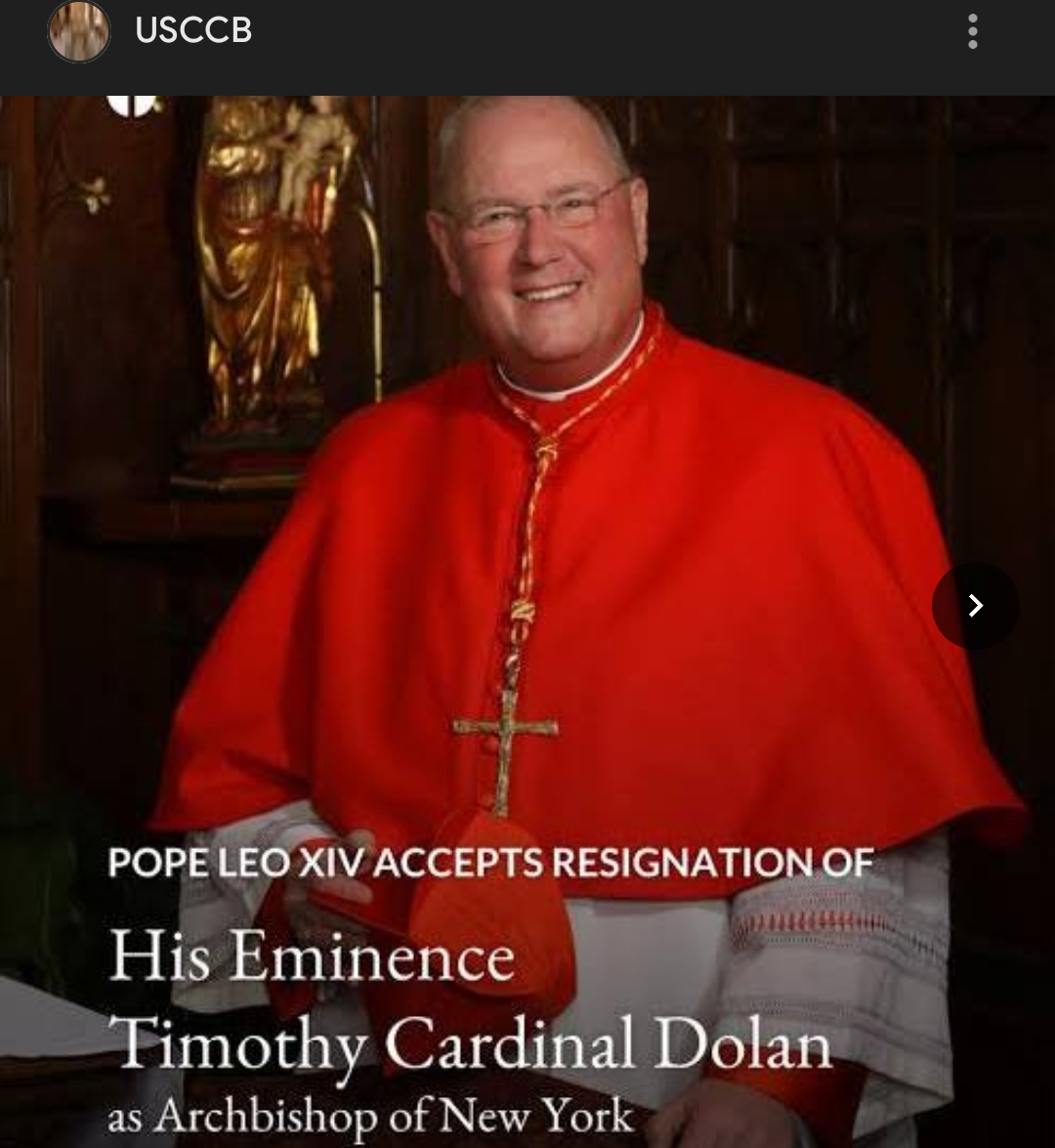Open the USCCB account name
This screenshot has height=1148, width=1055.
(x=193, y=31)
